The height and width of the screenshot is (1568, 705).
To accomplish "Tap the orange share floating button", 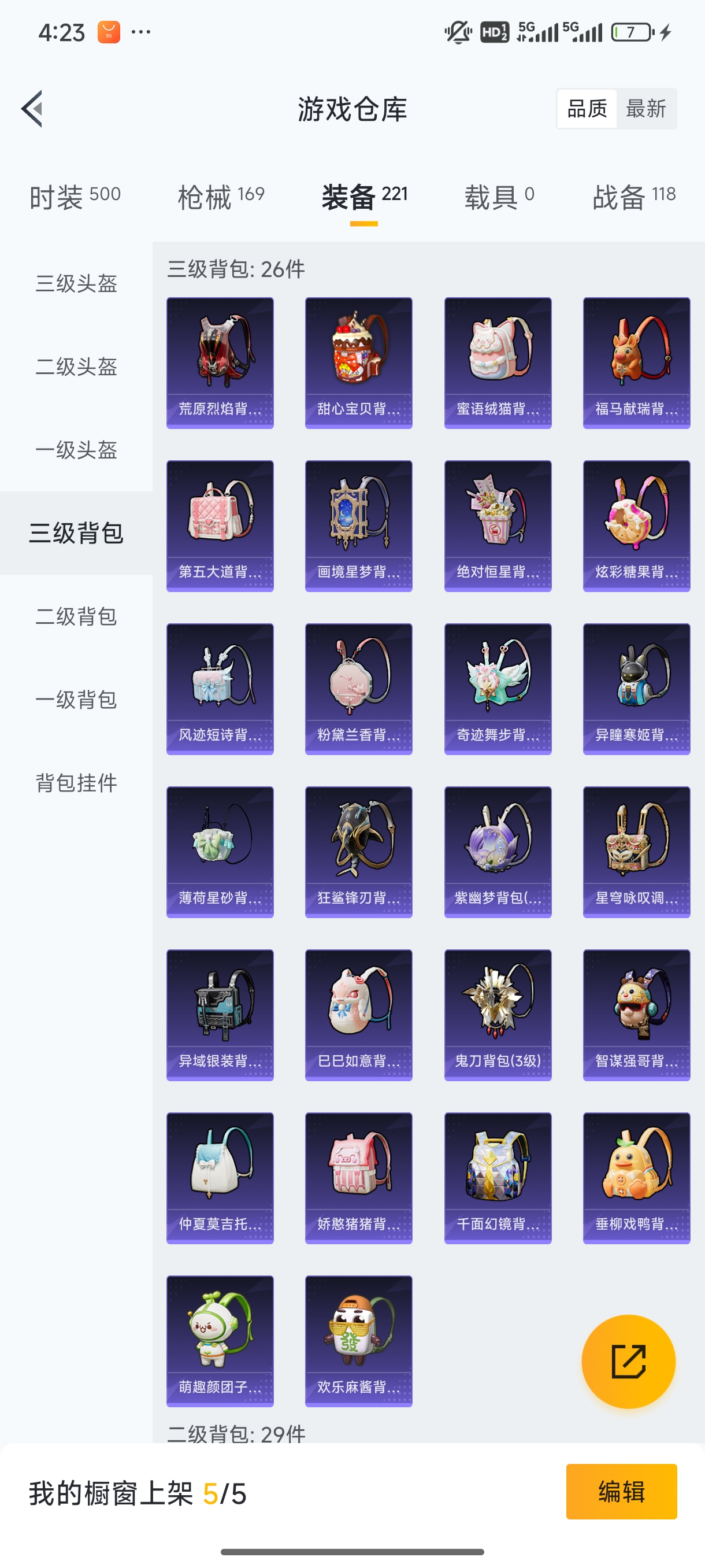I will (x=628, y=1362).
